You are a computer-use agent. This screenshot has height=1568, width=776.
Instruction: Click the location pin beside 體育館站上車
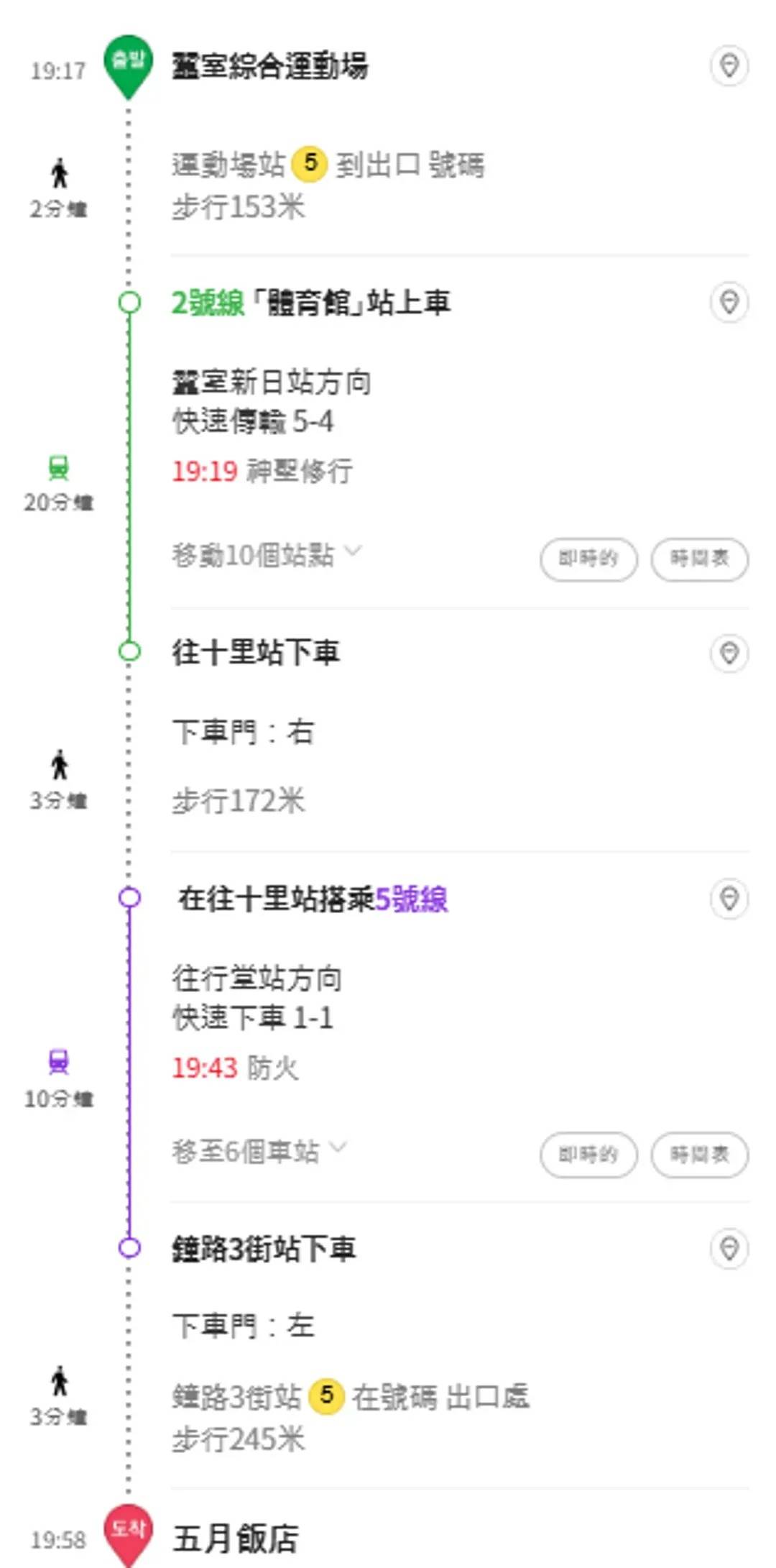coord(729,303)
